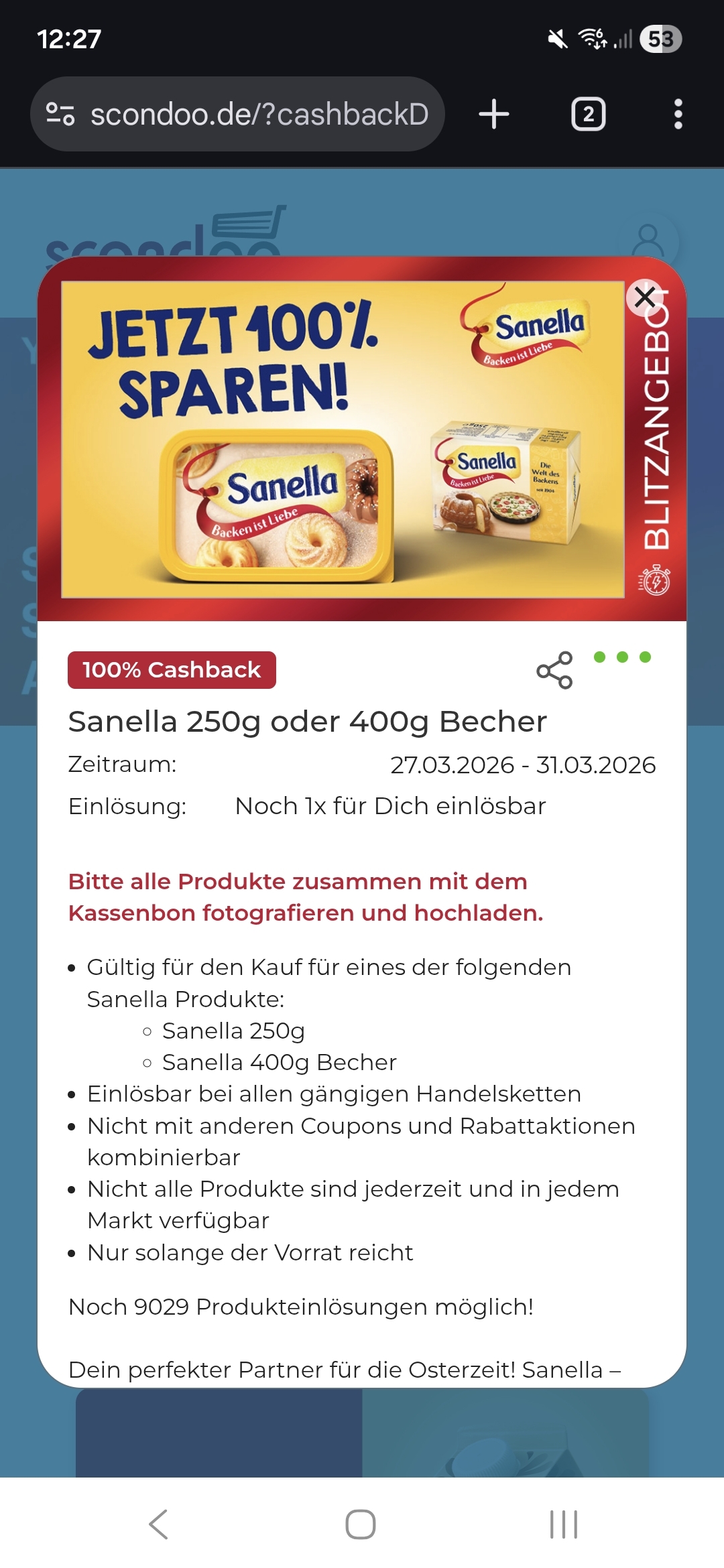The image size is (724, 1568).
Task: View site info for scondoo.de
Action: [x=60, y=115]
